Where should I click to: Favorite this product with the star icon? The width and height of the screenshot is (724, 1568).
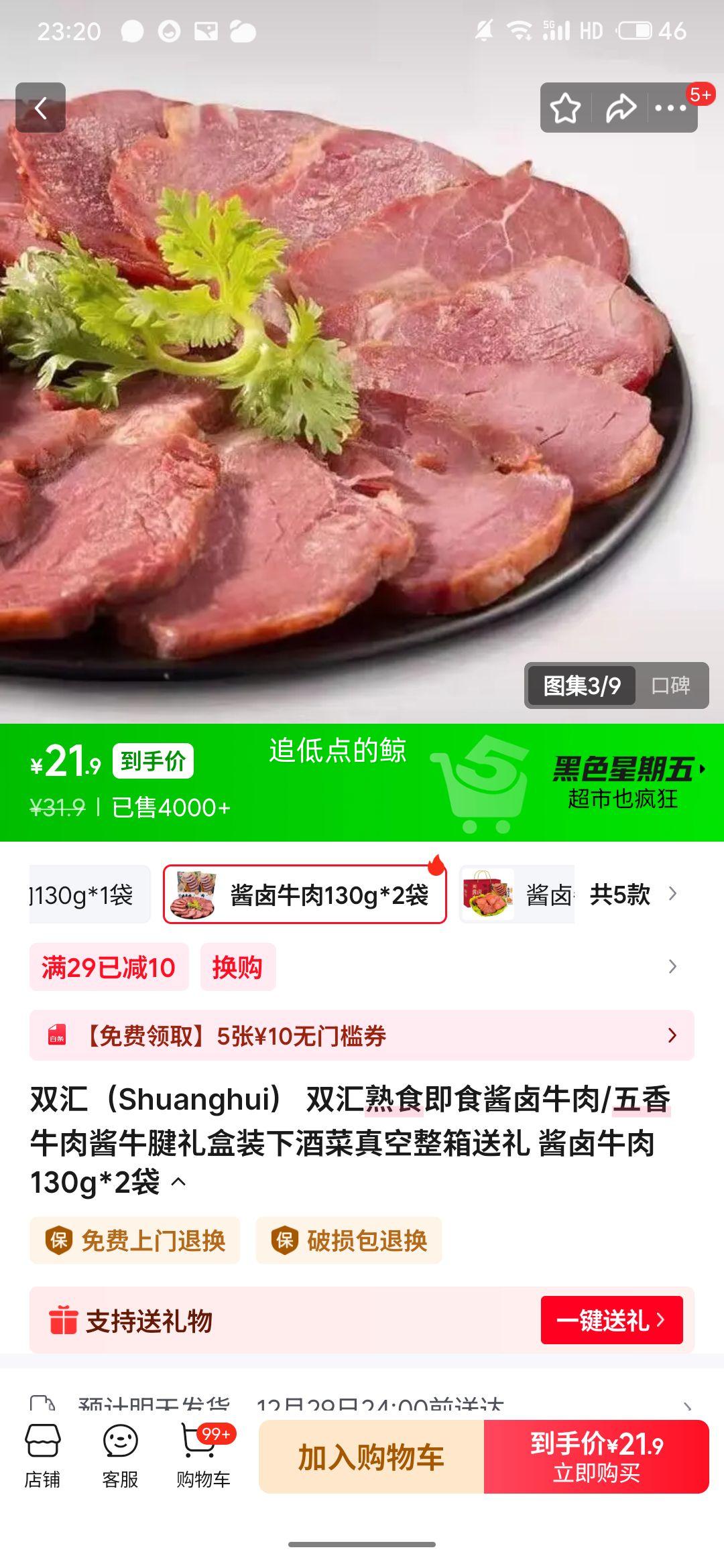coord(566,107)
